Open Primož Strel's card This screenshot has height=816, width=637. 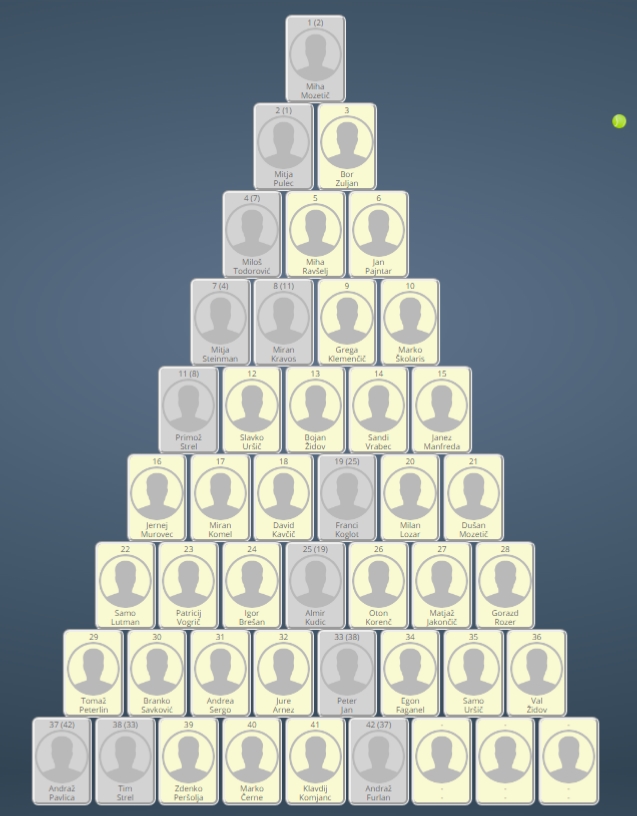[x=188, y=410]
